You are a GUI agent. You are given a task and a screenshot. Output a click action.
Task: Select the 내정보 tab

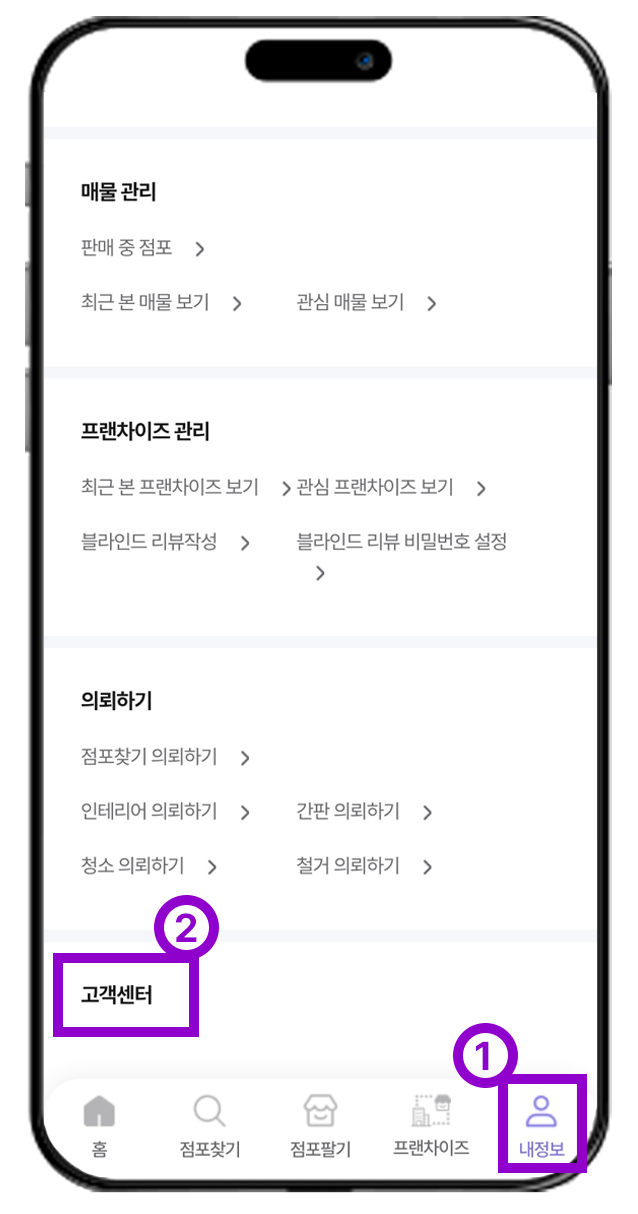(x=541, y=1125)
